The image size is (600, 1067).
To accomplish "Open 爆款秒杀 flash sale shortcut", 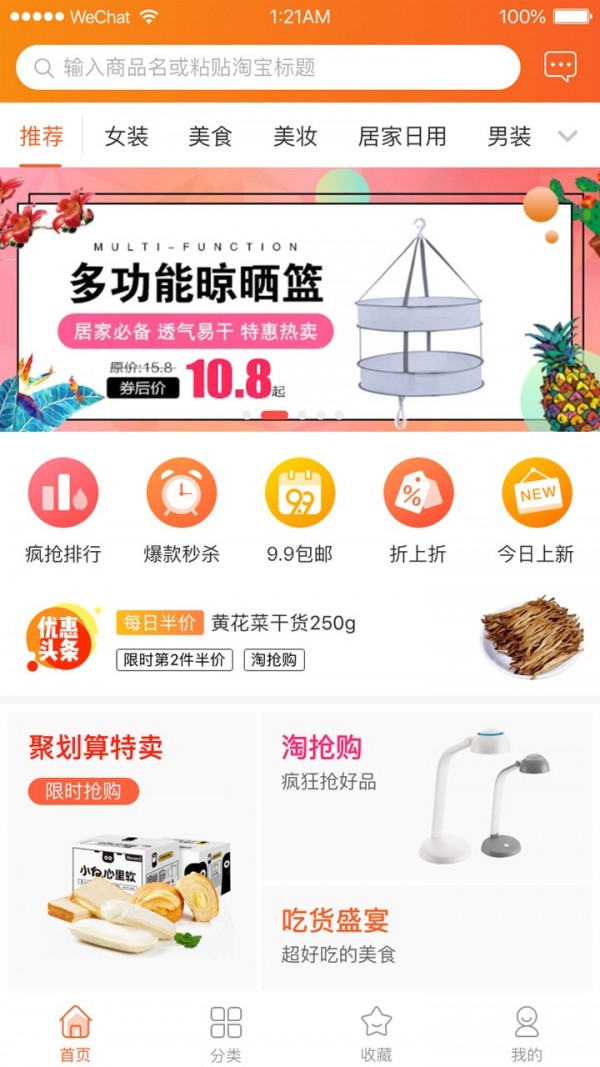I will tap(181, 510).
